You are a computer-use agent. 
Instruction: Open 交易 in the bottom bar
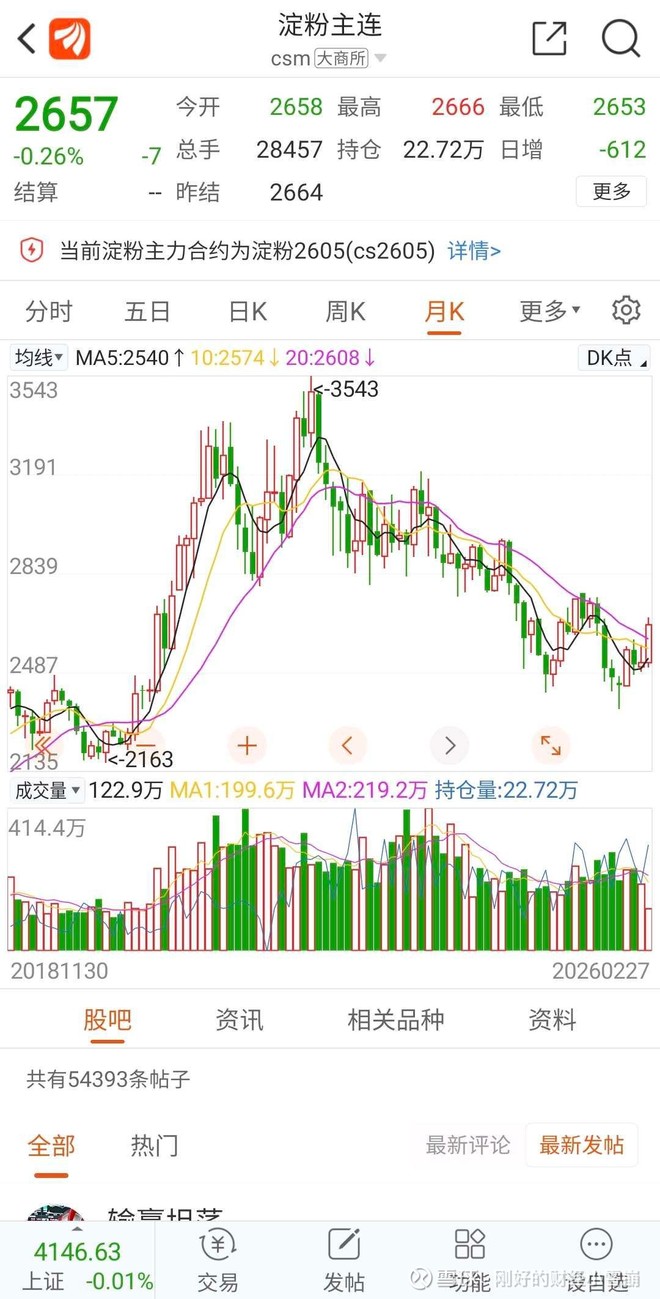pyautogui.click(x=217, y=1260)
